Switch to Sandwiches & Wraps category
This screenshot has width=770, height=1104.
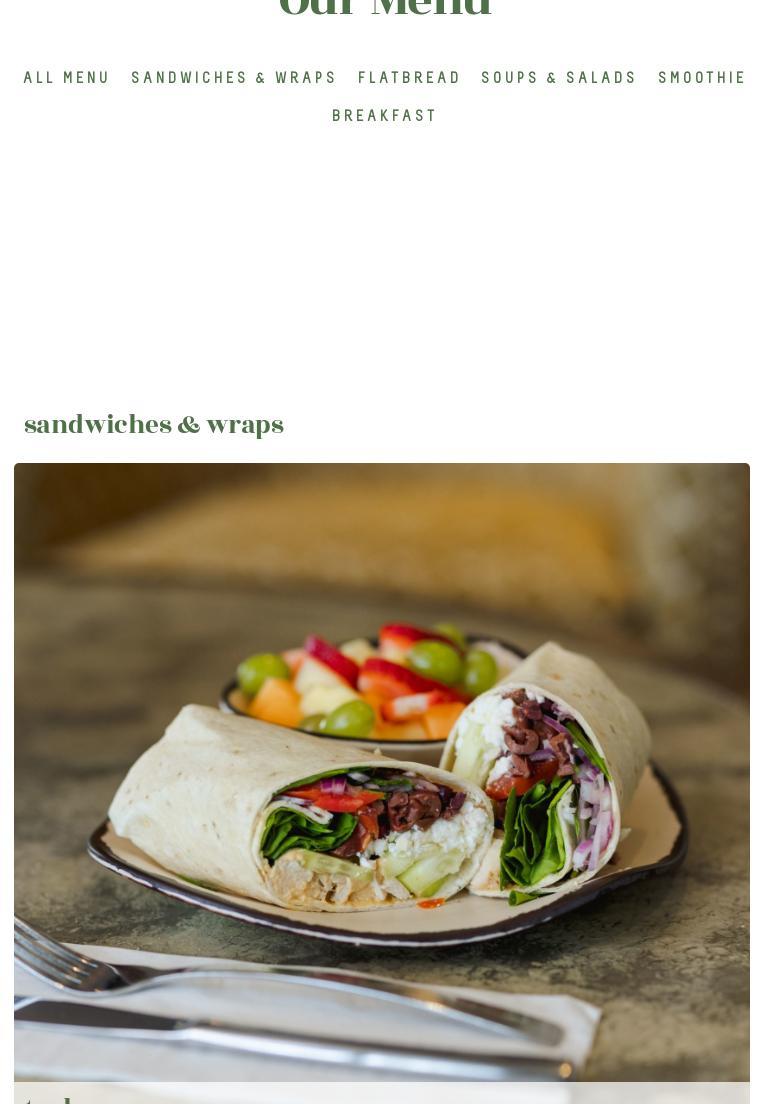pyautogui.click(x=234, y=78)
